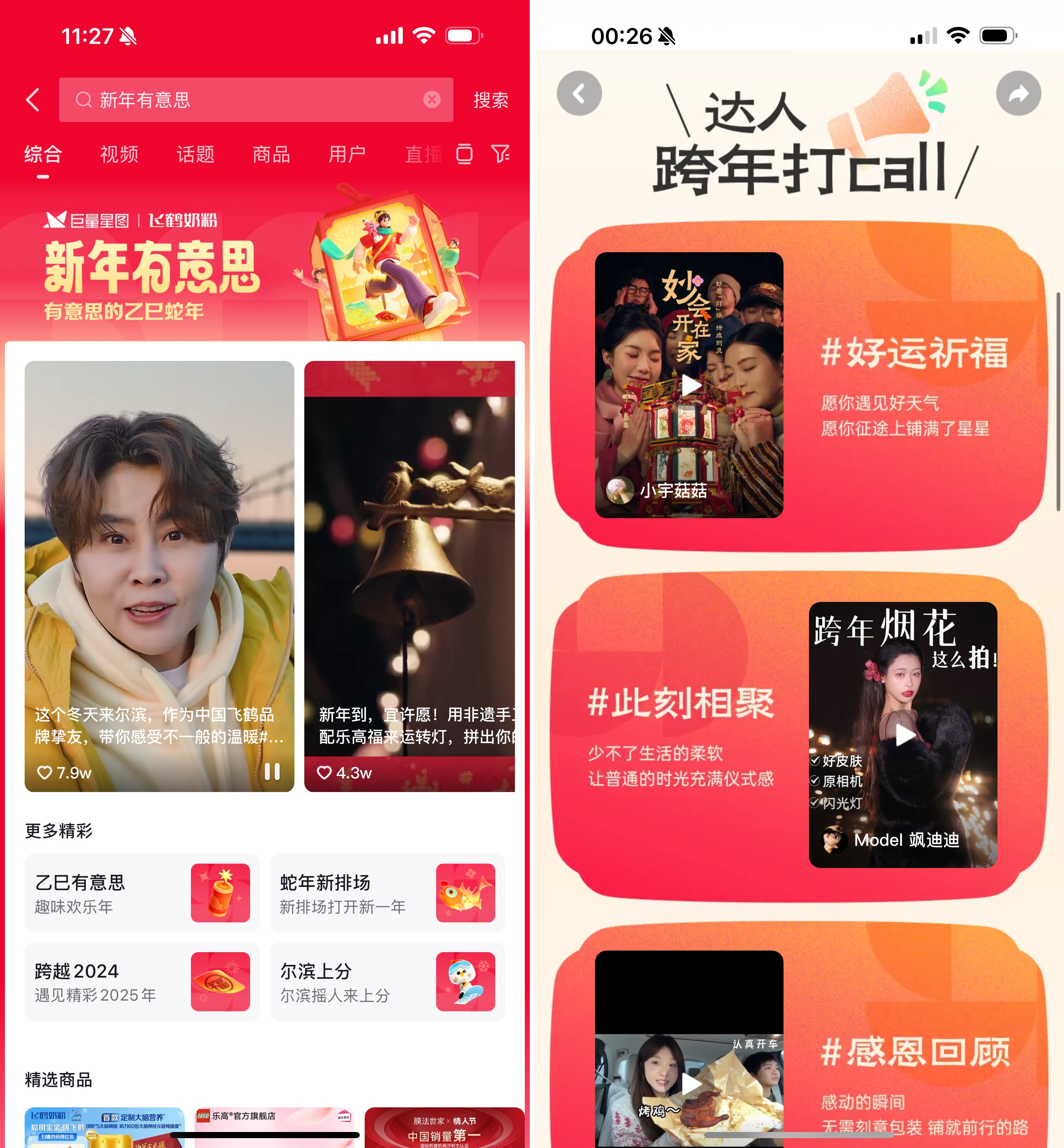
Task: Open the 尔滨上分 card
Action: [387, 982]
